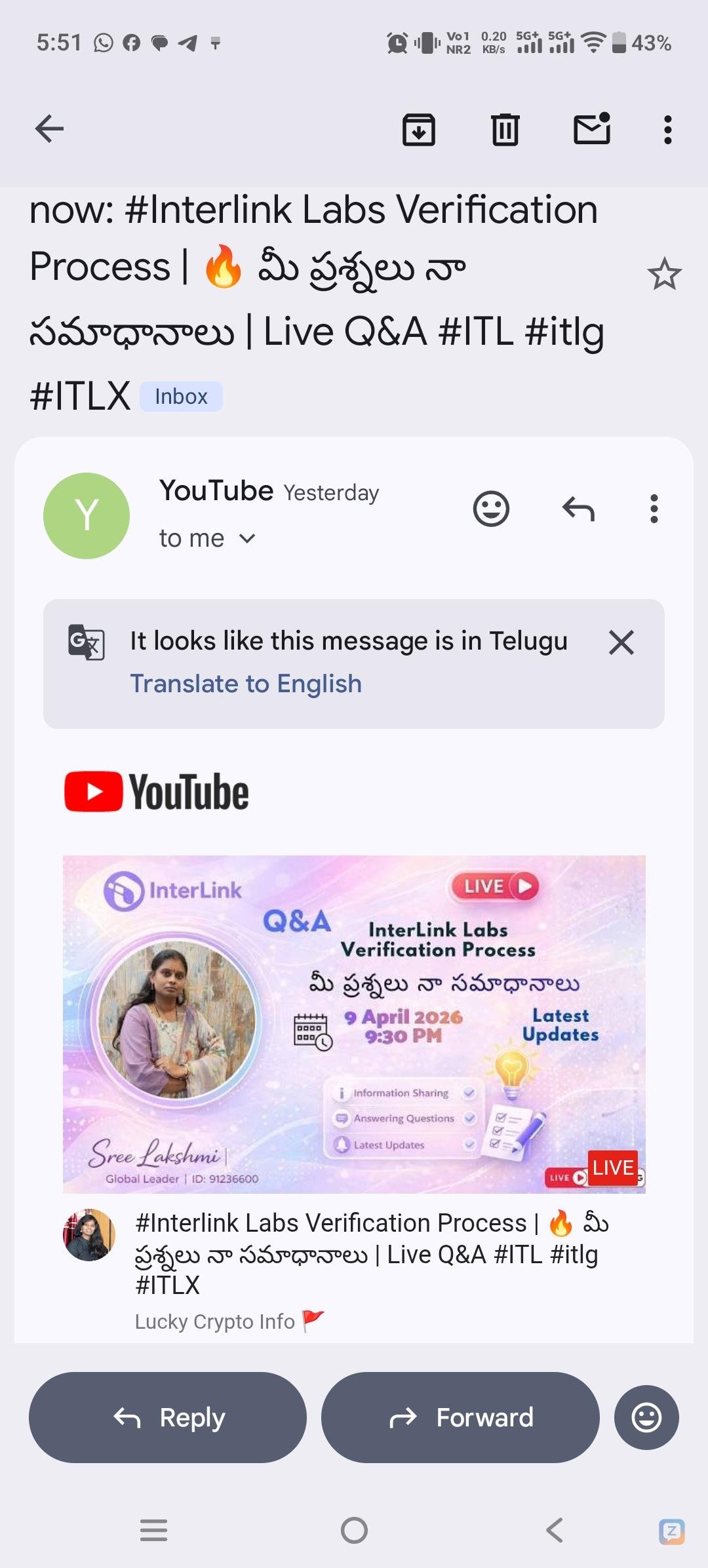Forward this email

click(460, 1417)
